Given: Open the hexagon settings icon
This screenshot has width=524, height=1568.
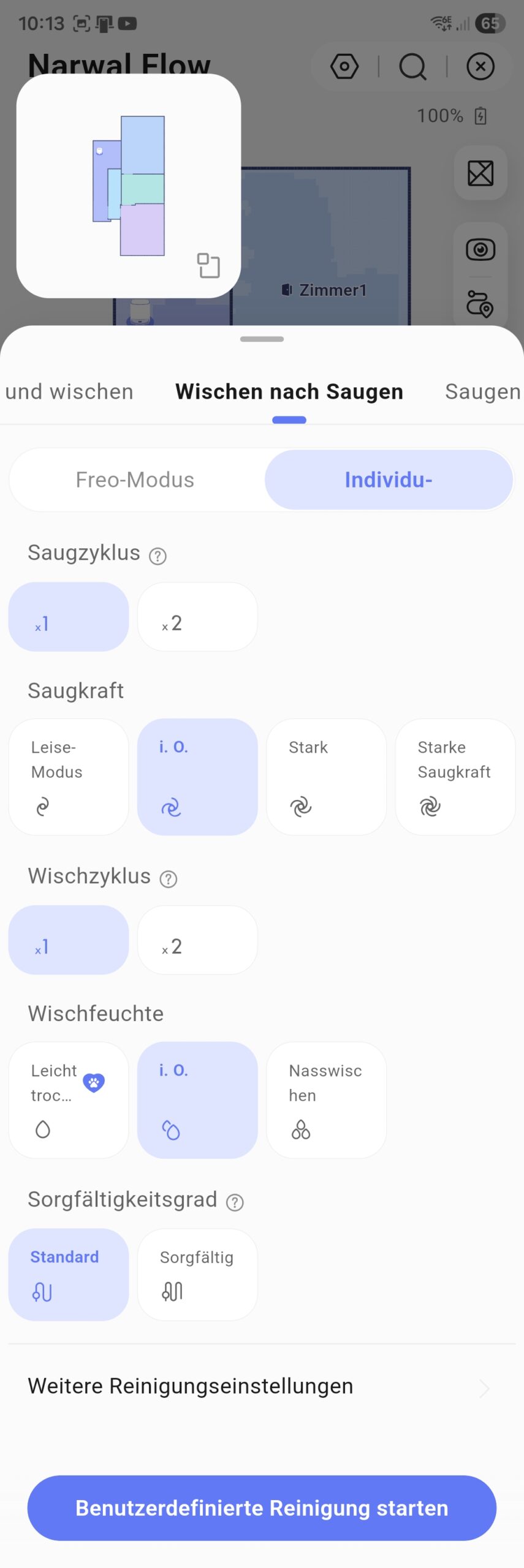Looking at the screenshot, I should click(344, 66).
